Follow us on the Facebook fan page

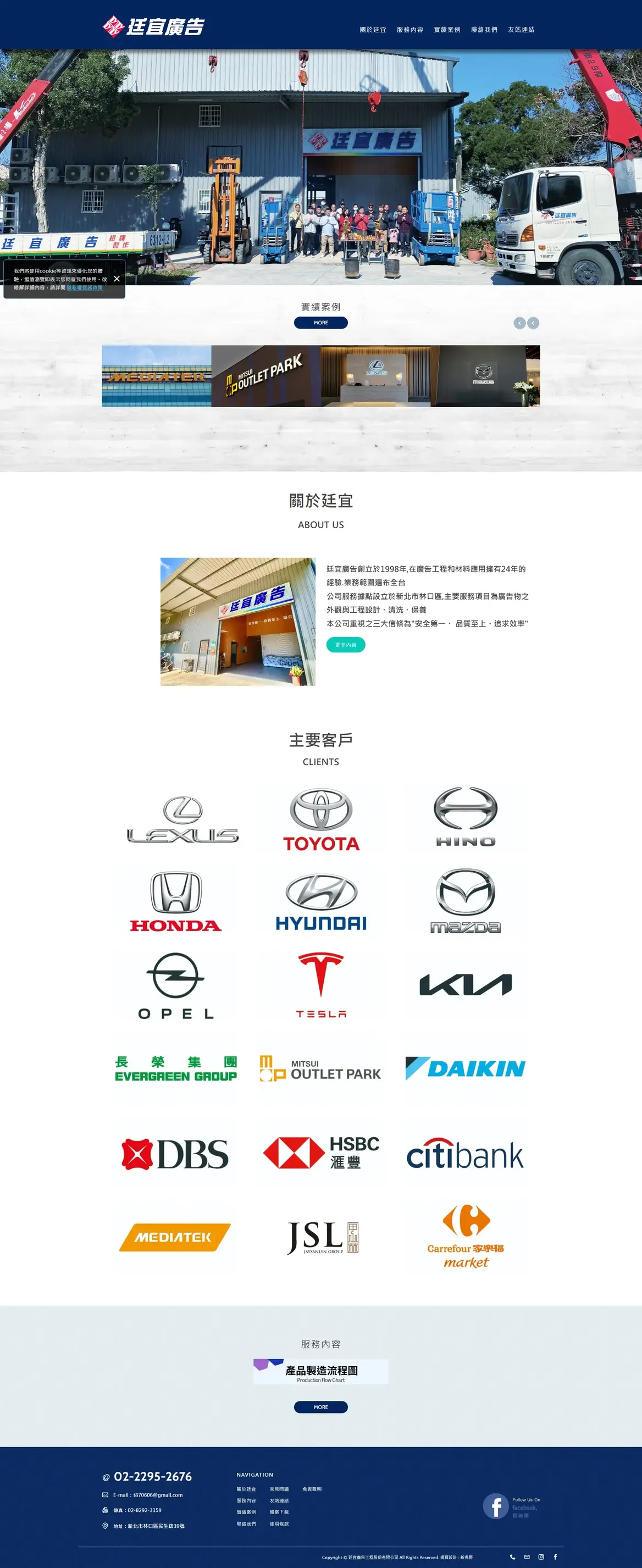512,1506
